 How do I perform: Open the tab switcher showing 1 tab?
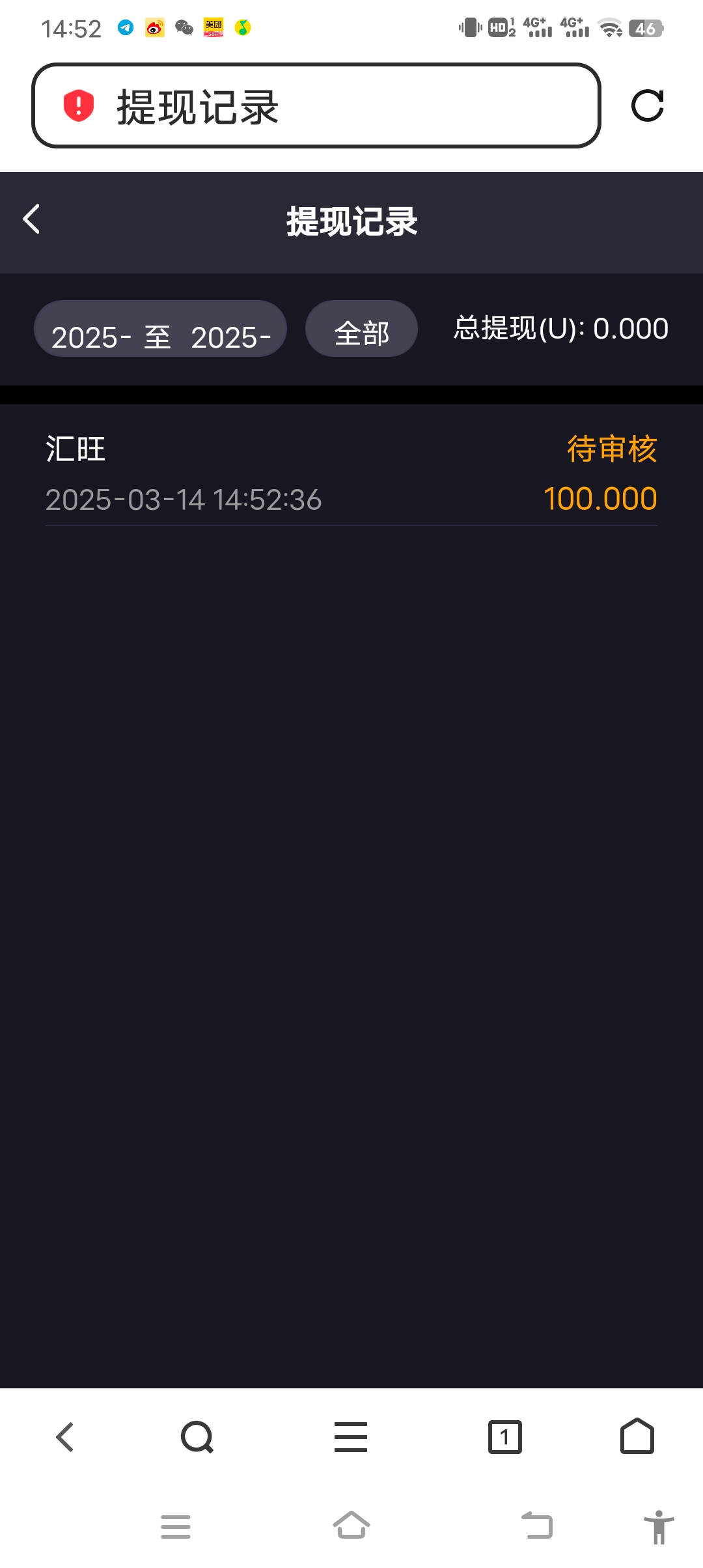[x=505, y=1436]
